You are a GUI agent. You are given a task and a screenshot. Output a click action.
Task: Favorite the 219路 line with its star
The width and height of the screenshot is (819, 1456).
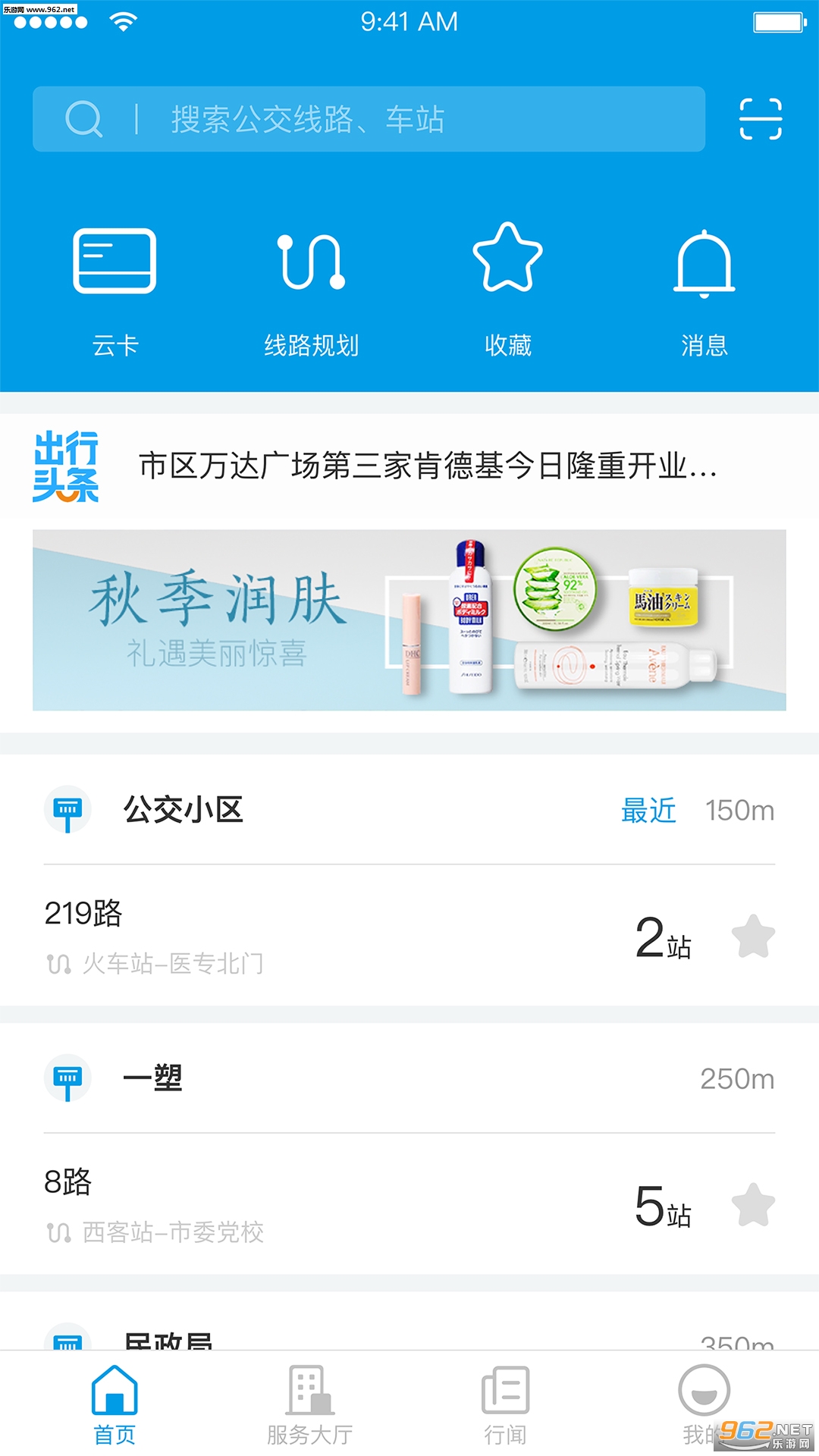click(753, 937)
